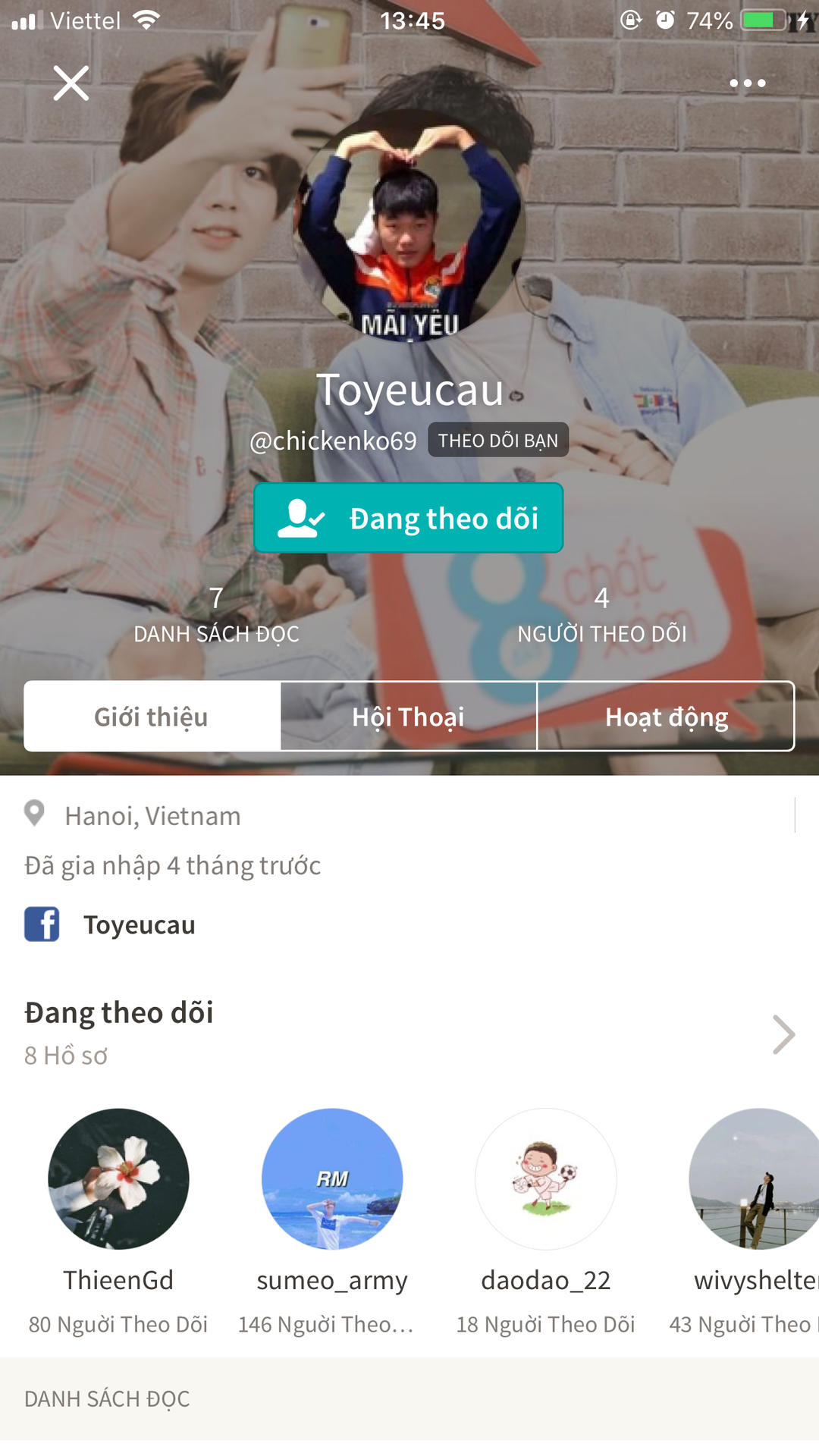
Task: Switch to the Hoạt động tab
Action: click(x=666, y=717)
